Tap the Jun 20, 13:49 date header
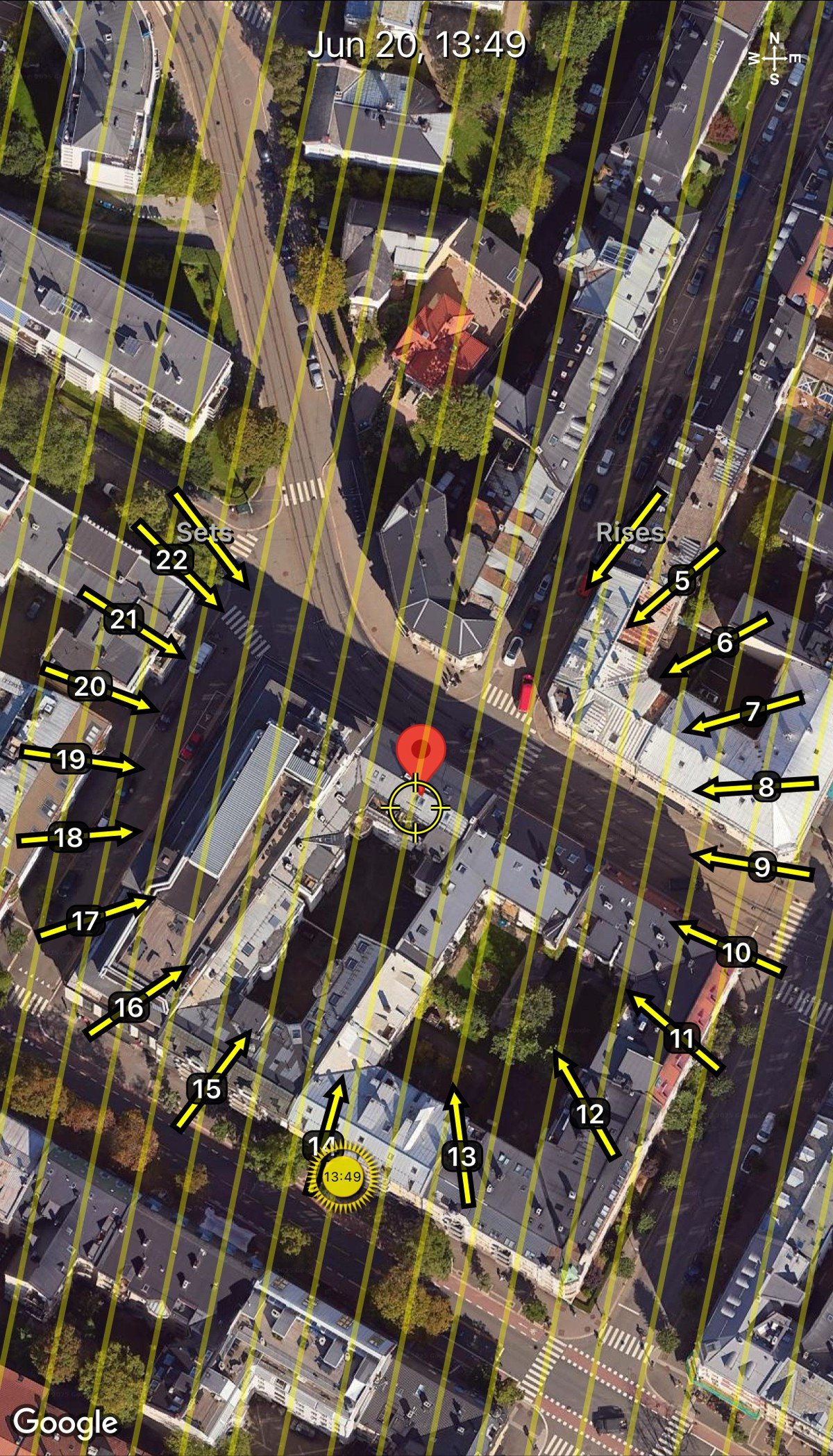 click(x=416, y=45)
